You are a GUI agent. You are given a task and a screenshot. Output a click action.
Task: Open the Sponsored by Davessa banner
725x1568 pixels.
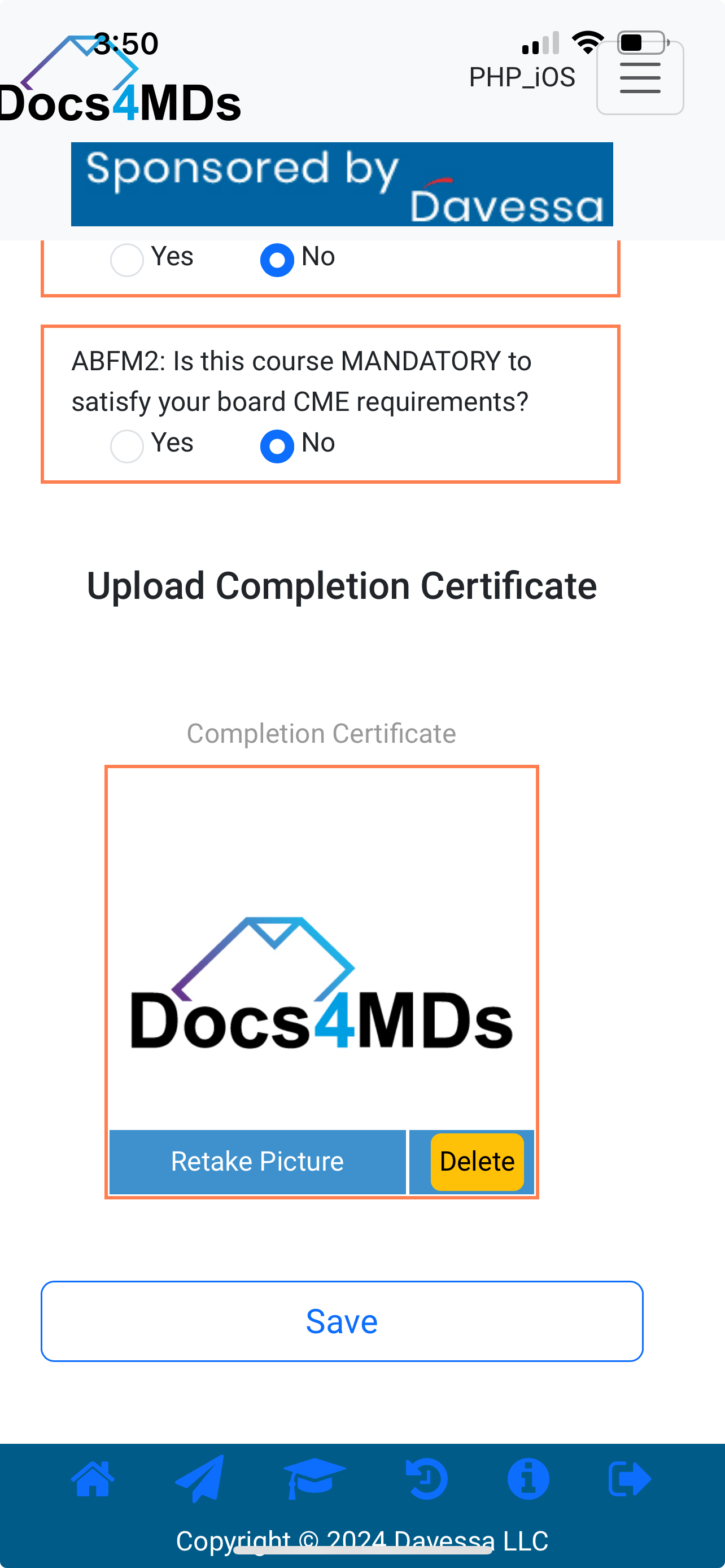(342, 185)
